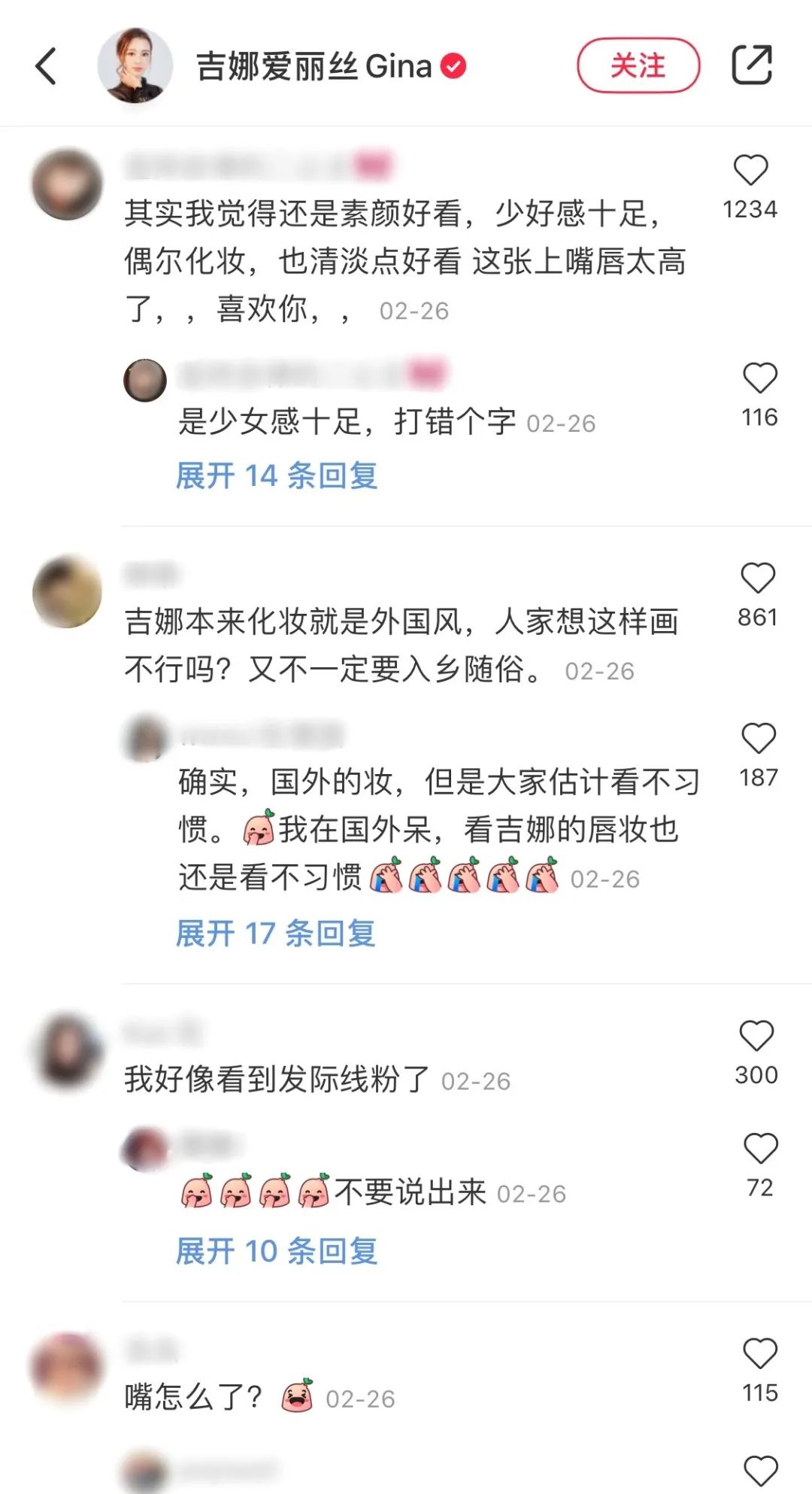
Task: Open the avatar of the 素颜好看 commenter
Action: pyautogui.click(x=67, y=185)
